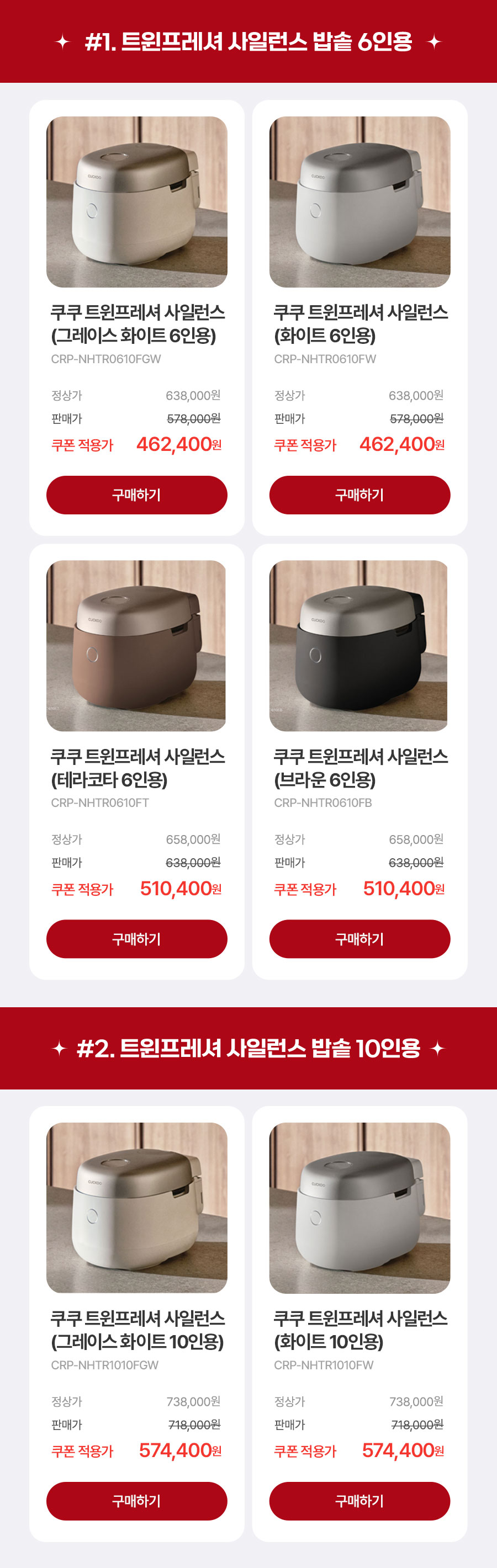
Task: Open the 그레이스 화이트 10인용 product image
Action: click(136, 1207)
